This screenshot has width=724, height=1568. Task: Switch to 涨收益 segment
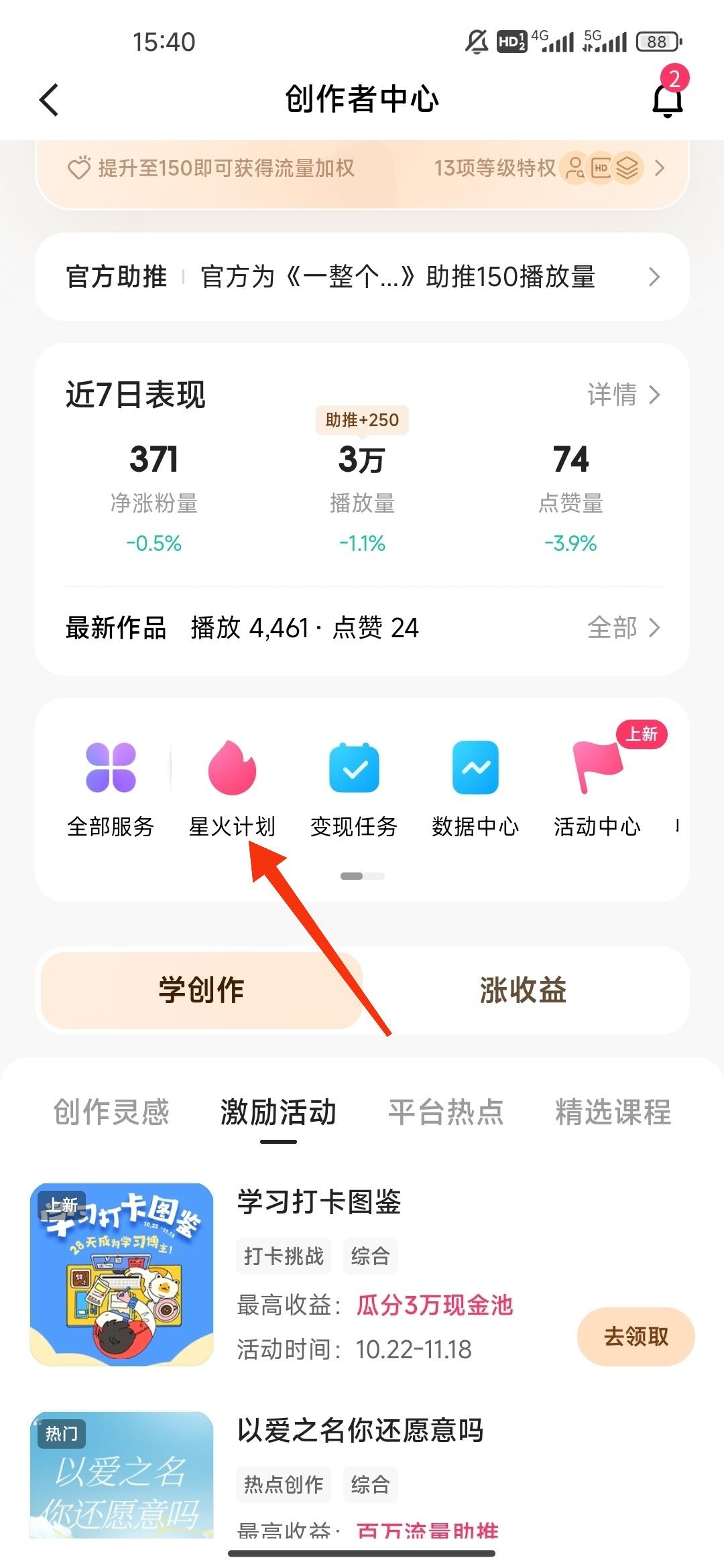coord(523,990)
